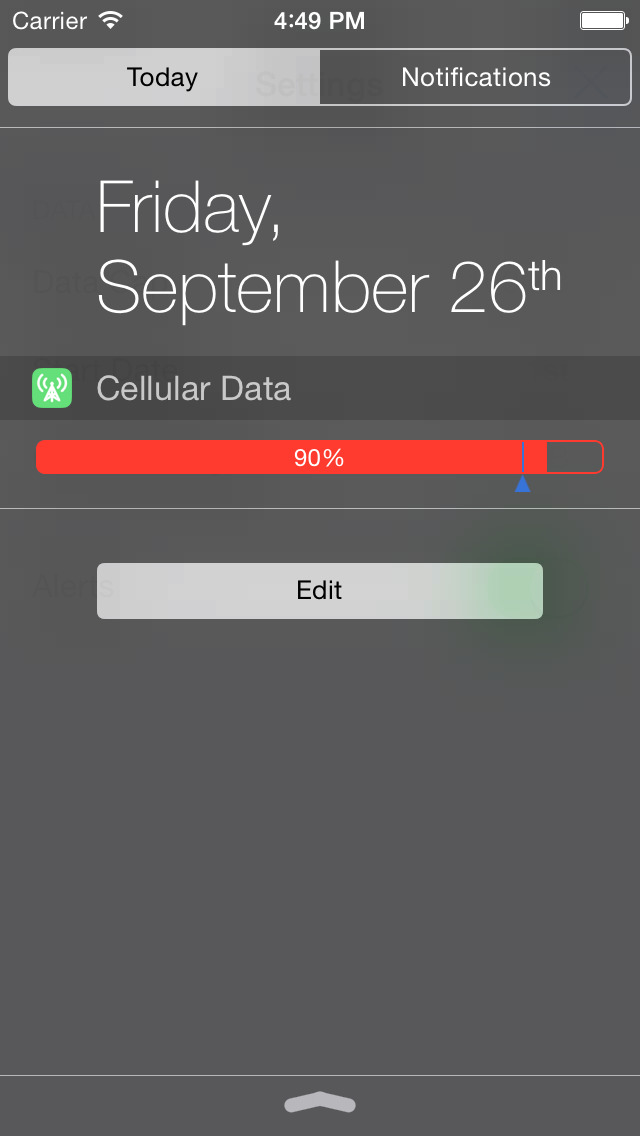The image size is (640, 1136).
Task: Select the Today tab
Action: 164,78
